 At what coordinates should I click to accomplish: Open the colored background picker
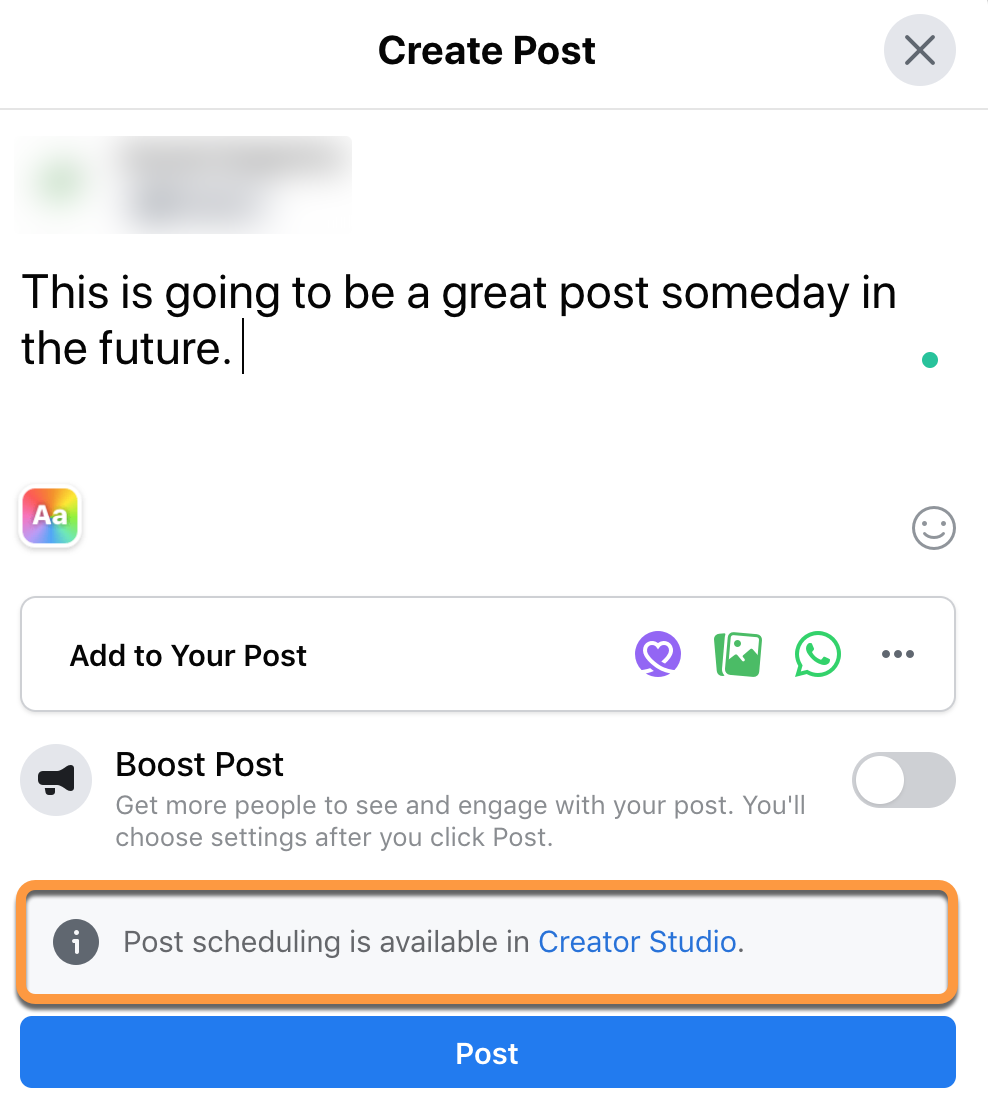click(50, 517)
